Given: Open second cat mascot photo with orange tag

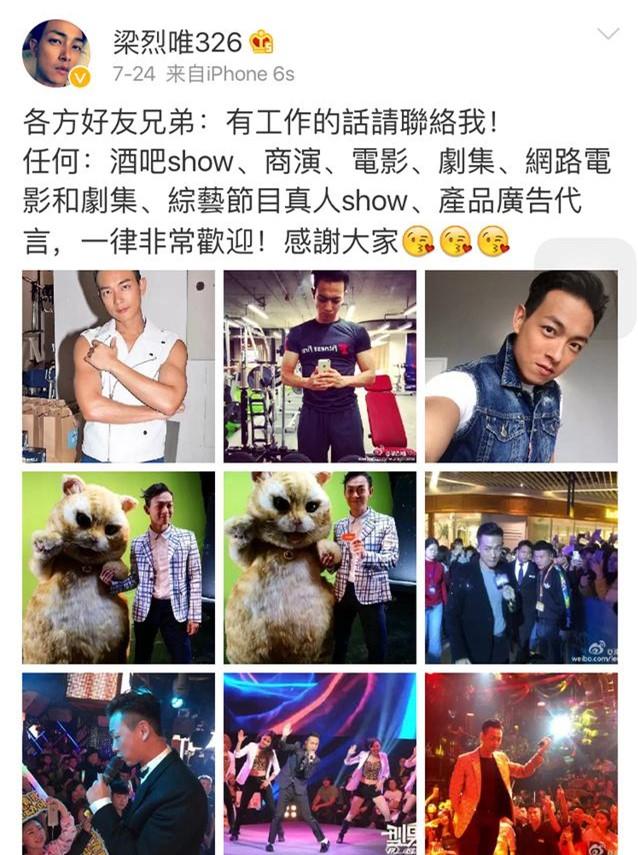Looking at the screenshot, I should pos(320,567).
